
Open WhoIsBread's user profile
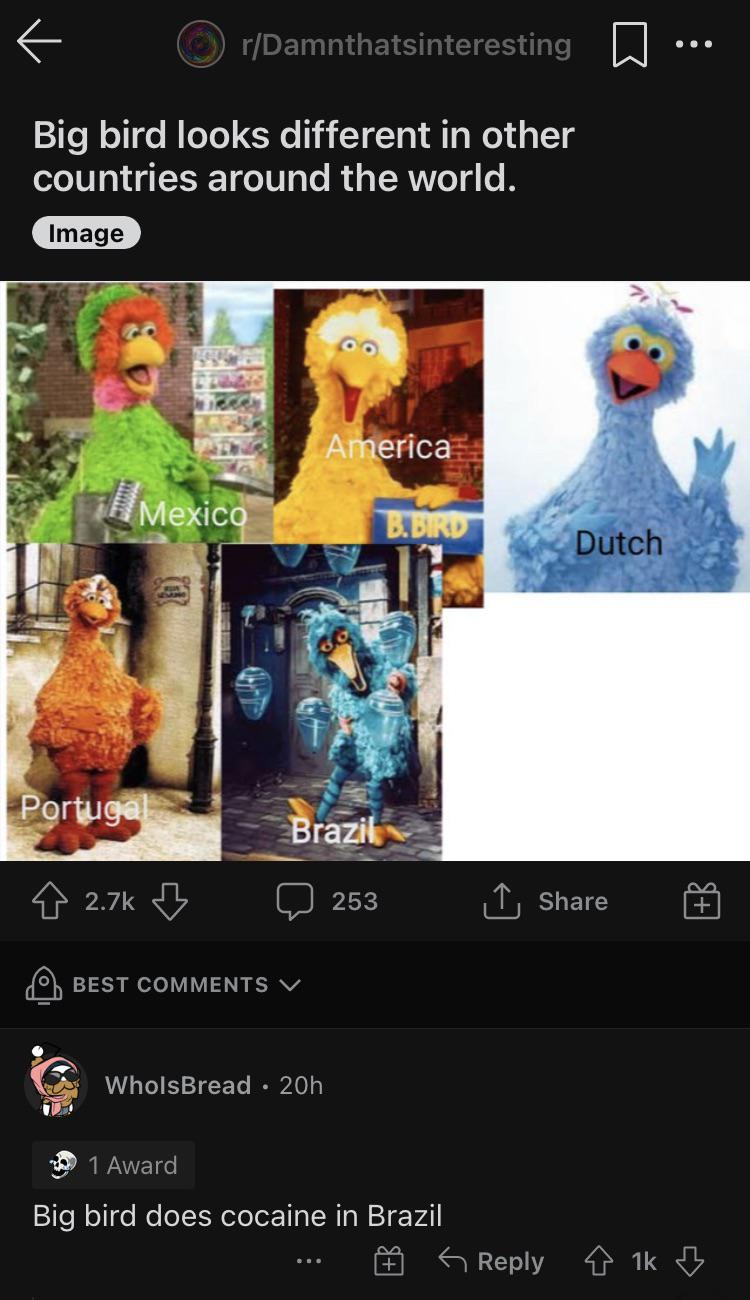coord(176,1086)
